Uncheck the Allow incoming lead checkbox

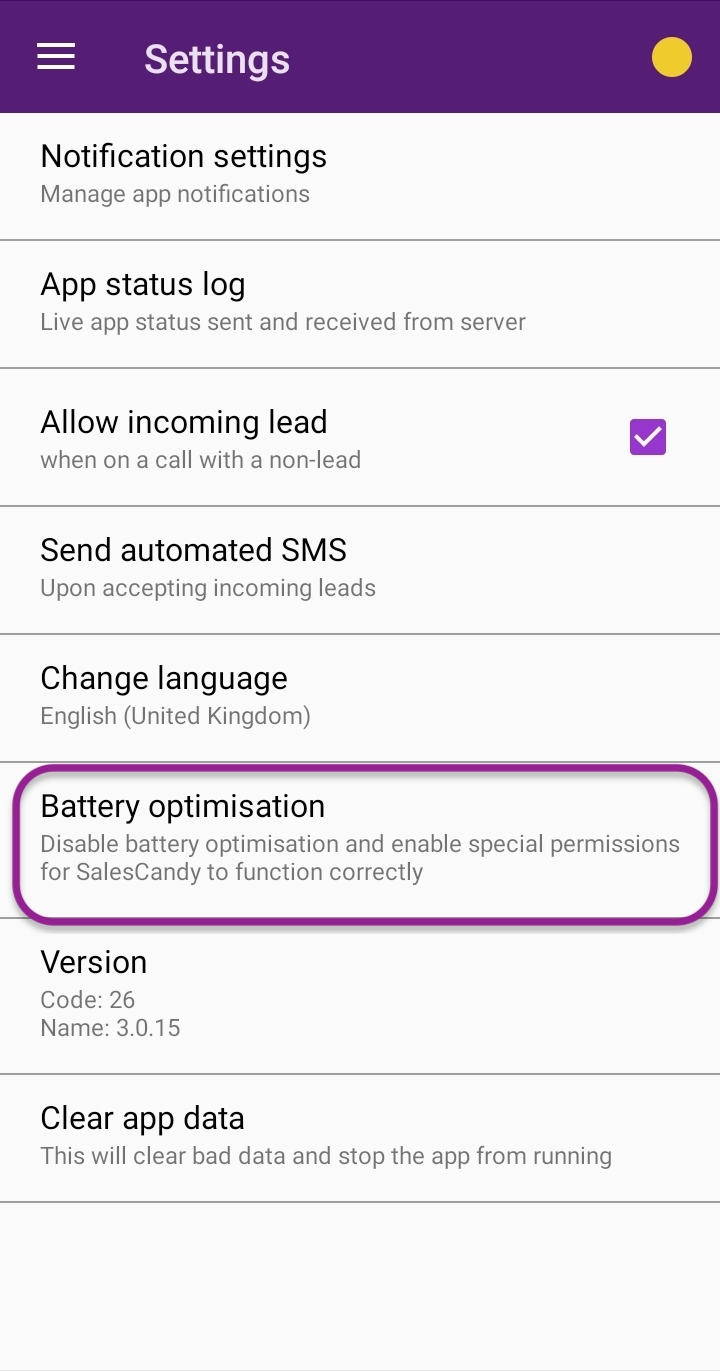coord(647,437)
